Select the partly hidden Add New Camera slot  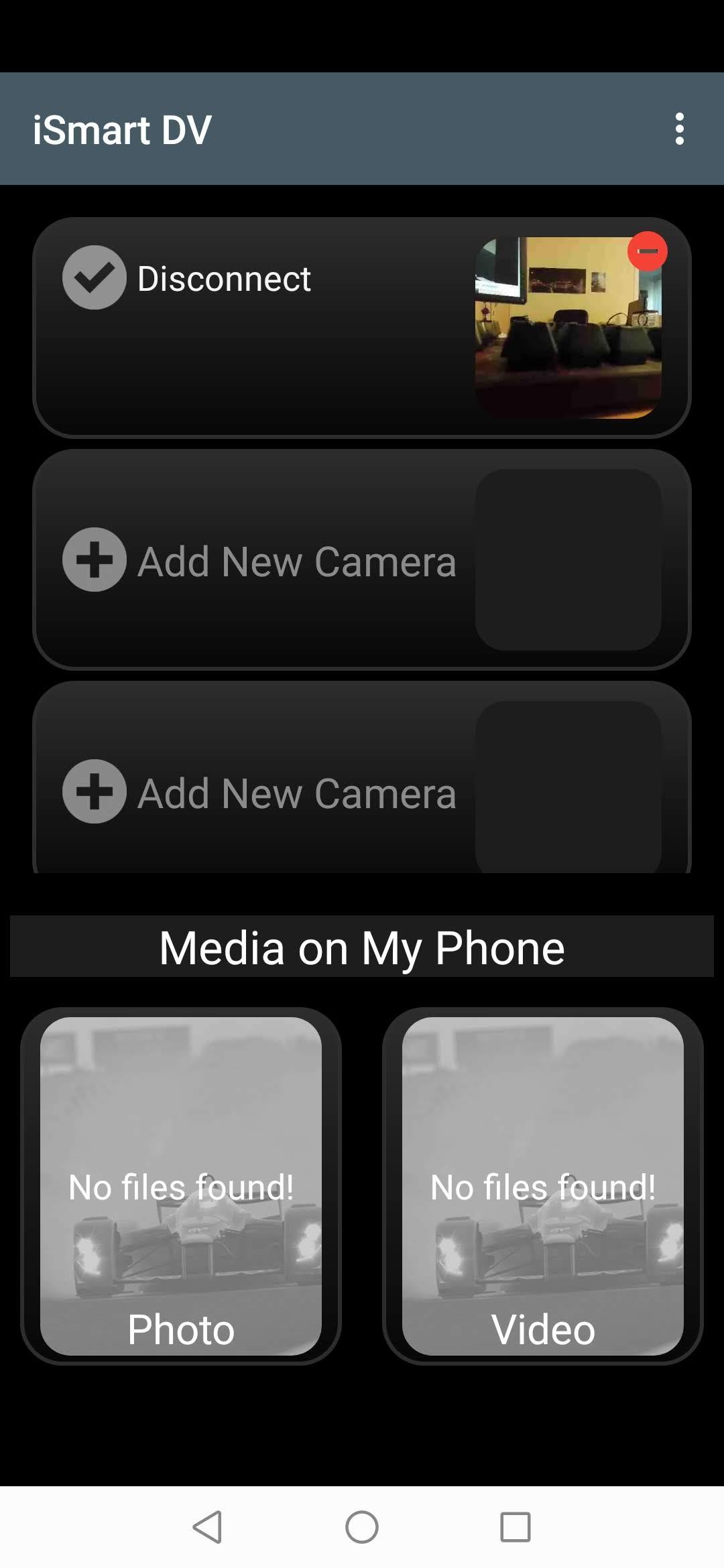click(361, 777)
